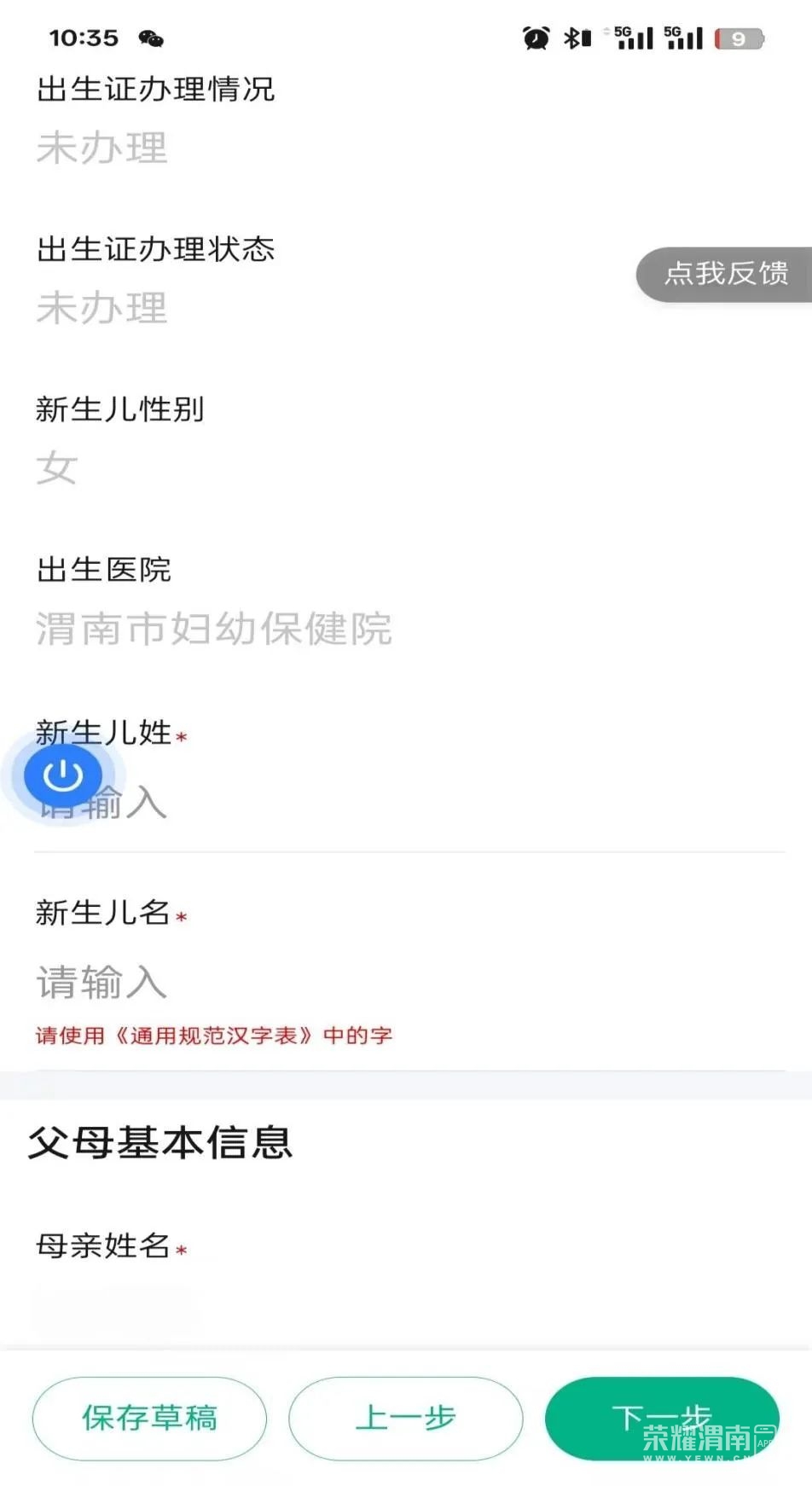Go back with 上一步
This screenshot has width=812, height=1486.
pos(405,1418)
